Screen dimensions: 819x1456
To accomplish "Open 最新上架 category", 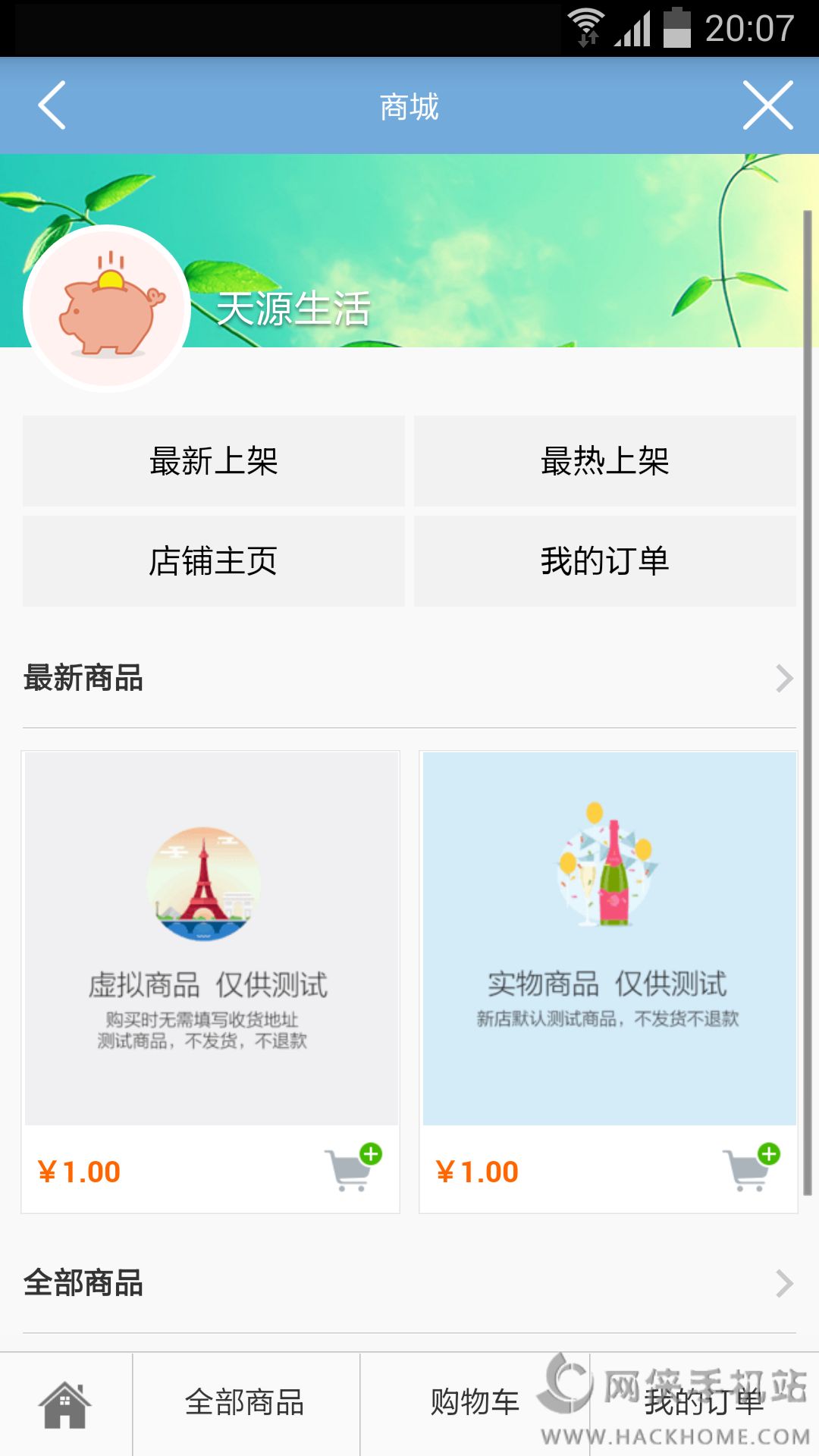I will click(x=213, y=461).
